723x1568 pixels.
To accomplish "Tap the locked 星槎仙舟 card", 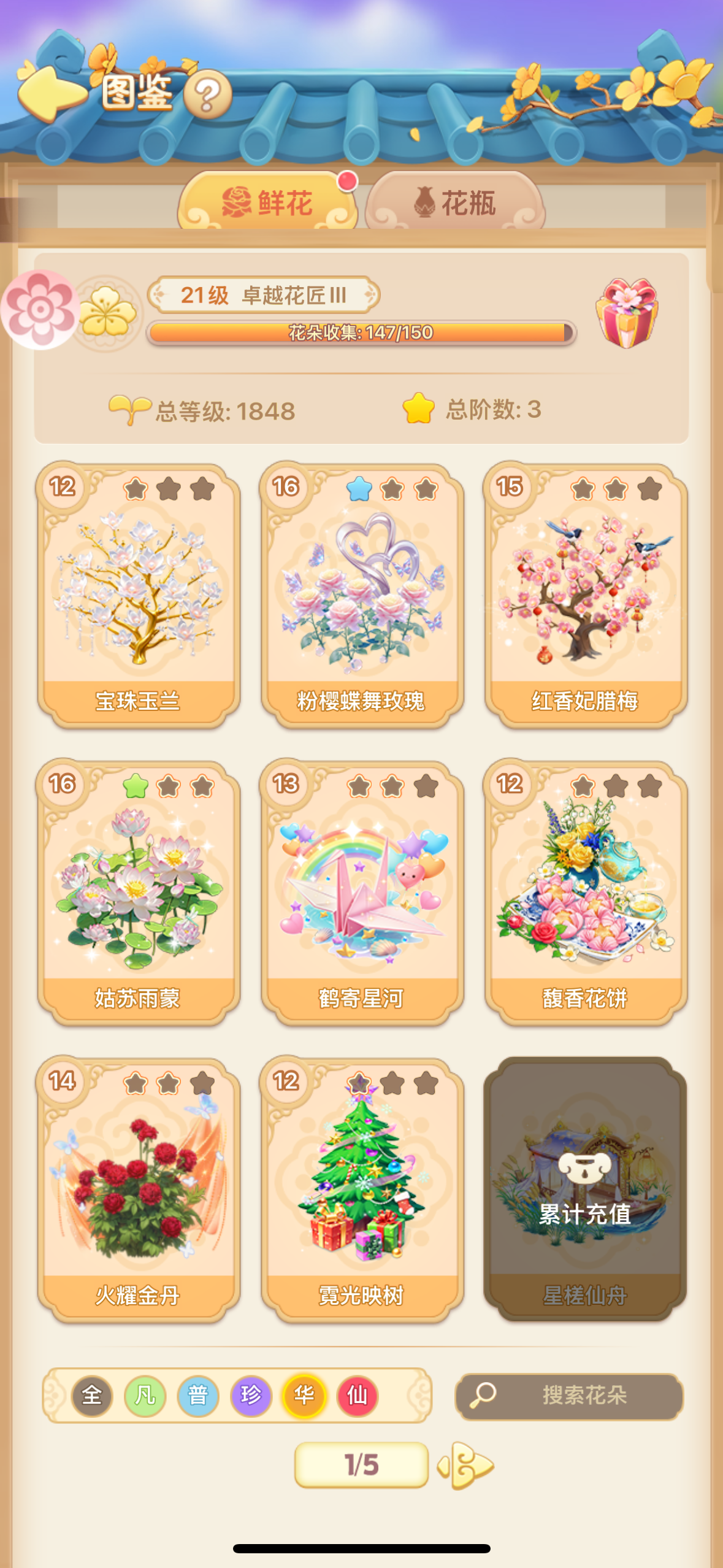I will coord(585,1190).
